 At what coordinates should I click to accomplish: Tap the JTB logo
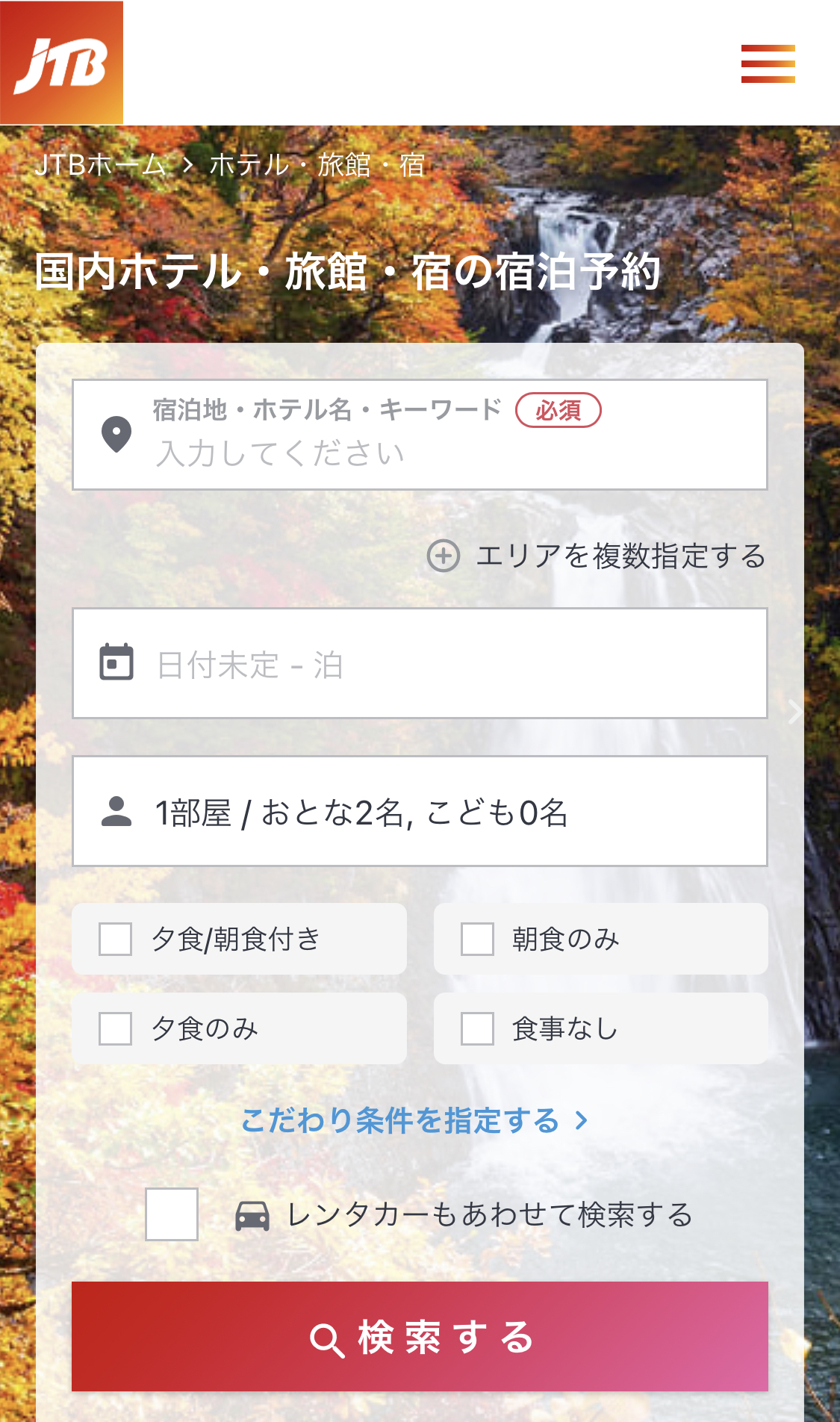62,63
